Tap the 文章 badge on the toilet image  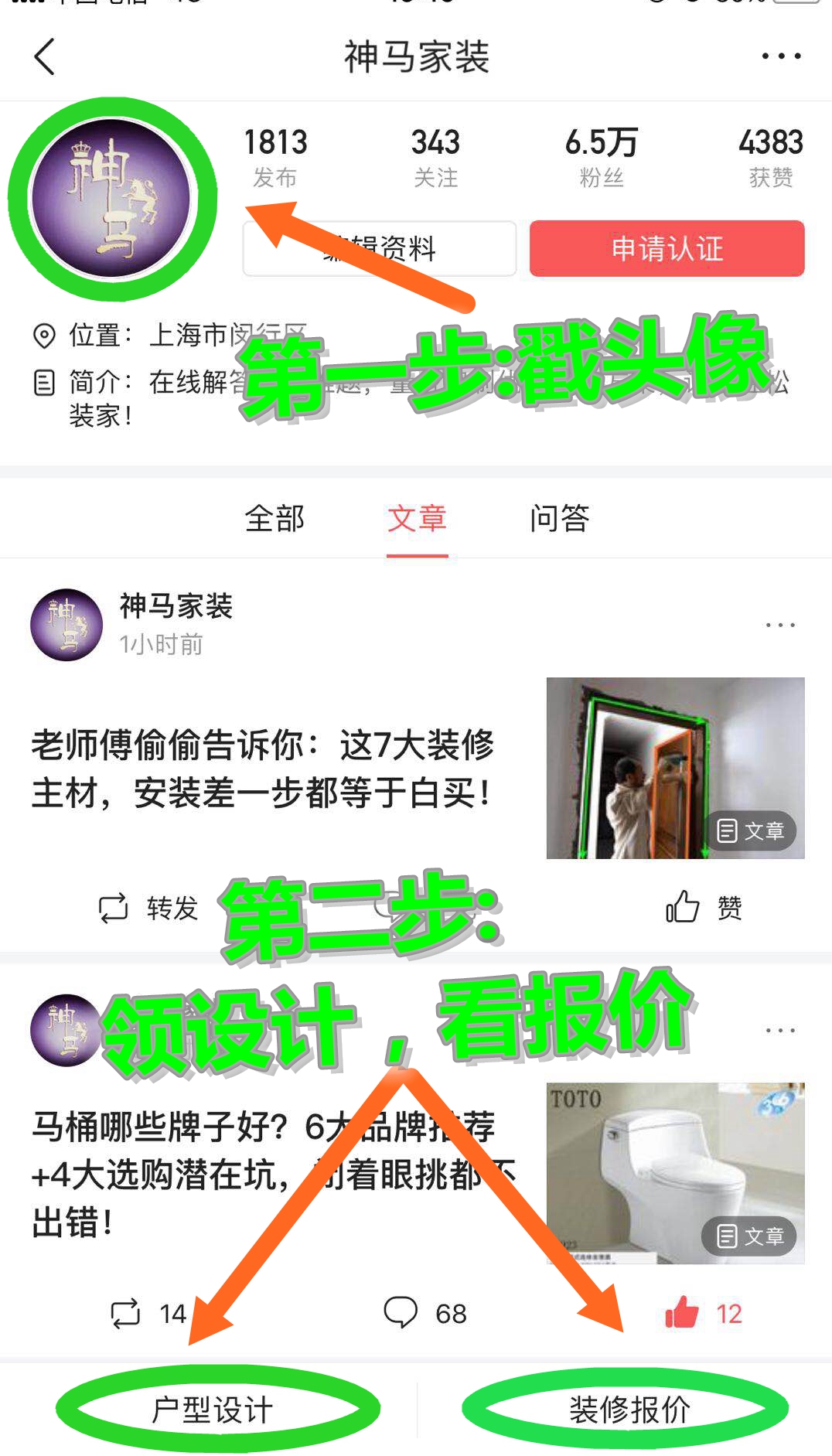click(748, 1236)
